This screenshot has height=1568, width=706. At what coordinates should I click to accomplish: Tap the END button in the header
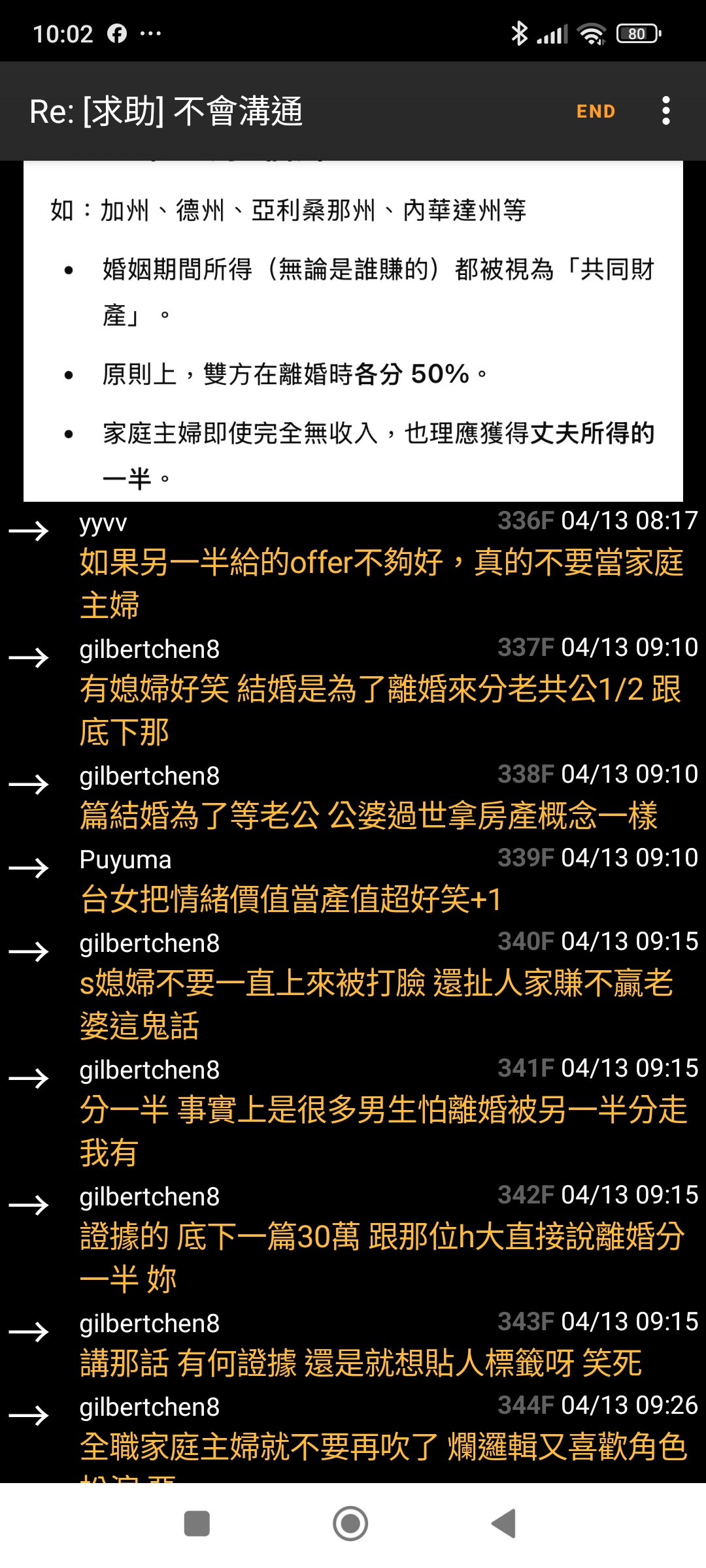pos(596,112)
